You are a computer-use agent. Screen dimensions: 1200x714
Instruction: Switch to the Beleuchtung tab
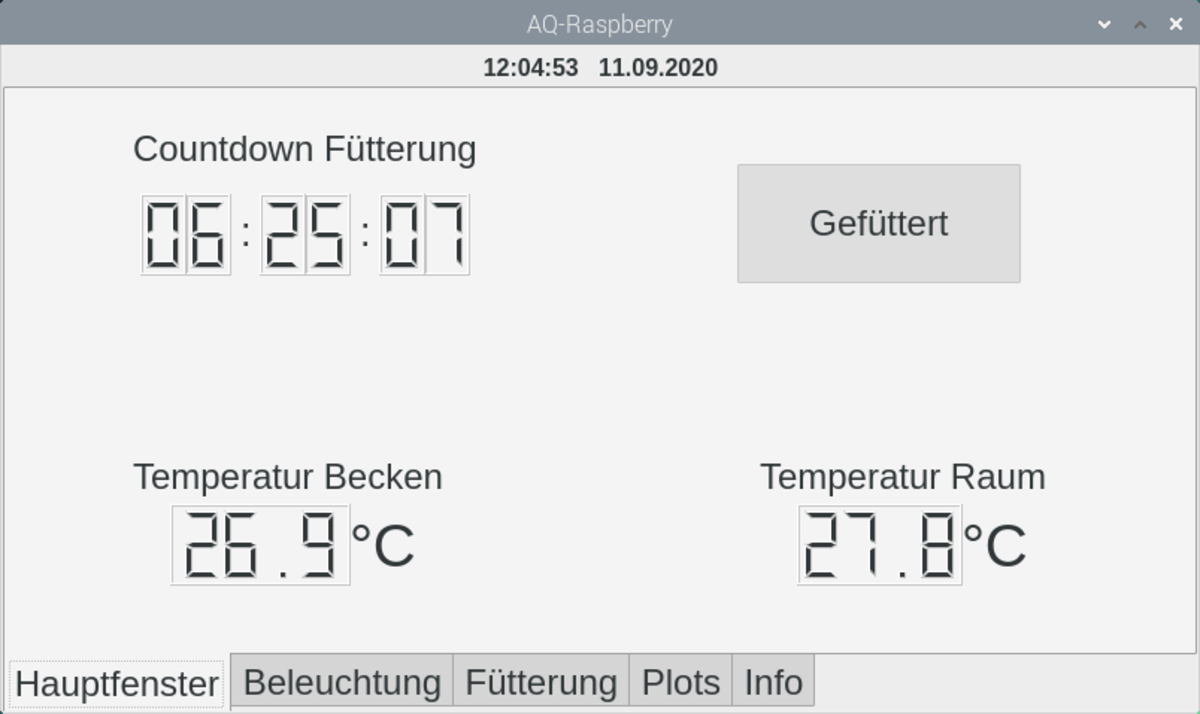(342, 682)
